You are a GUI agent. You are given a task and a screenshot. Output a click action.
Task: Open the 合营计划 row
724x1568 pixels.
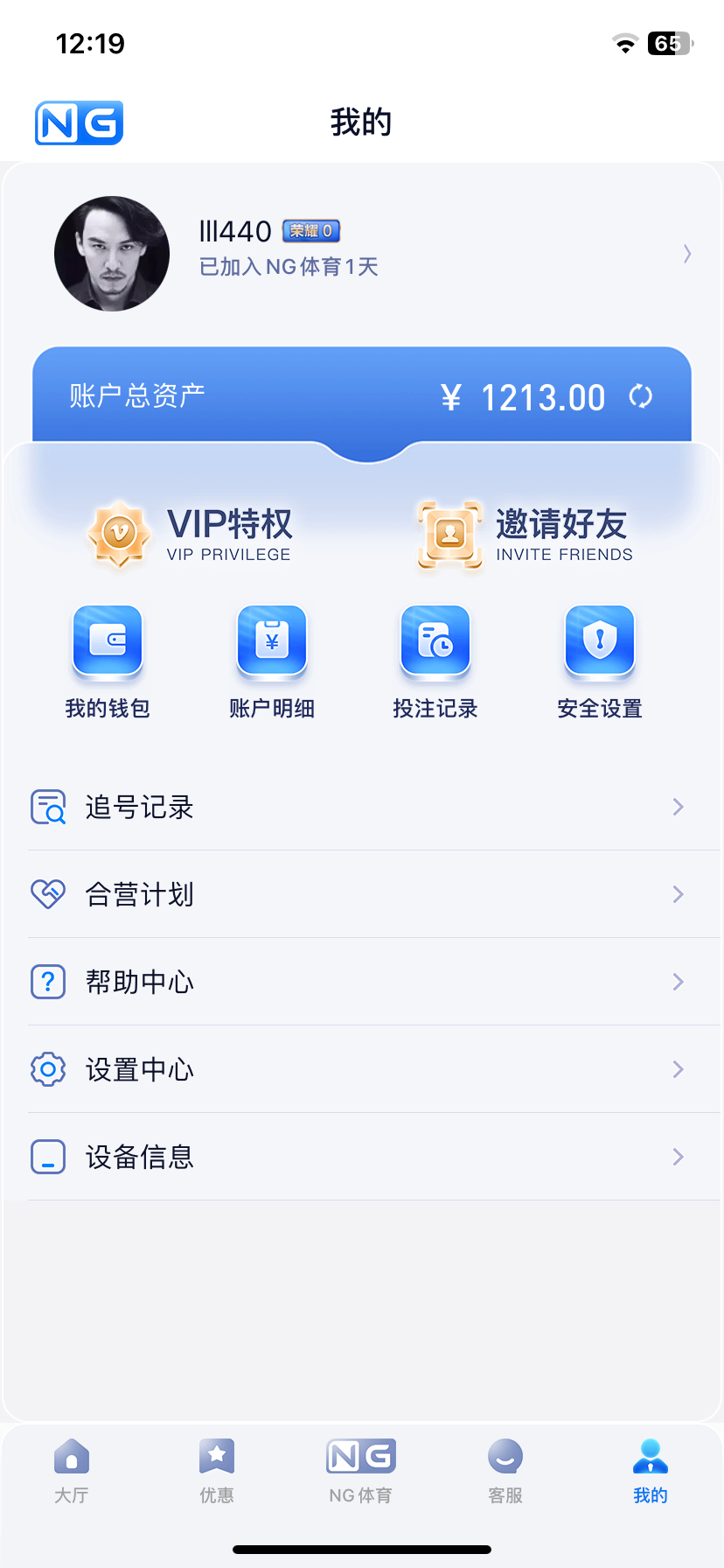[x=362, y=894]
